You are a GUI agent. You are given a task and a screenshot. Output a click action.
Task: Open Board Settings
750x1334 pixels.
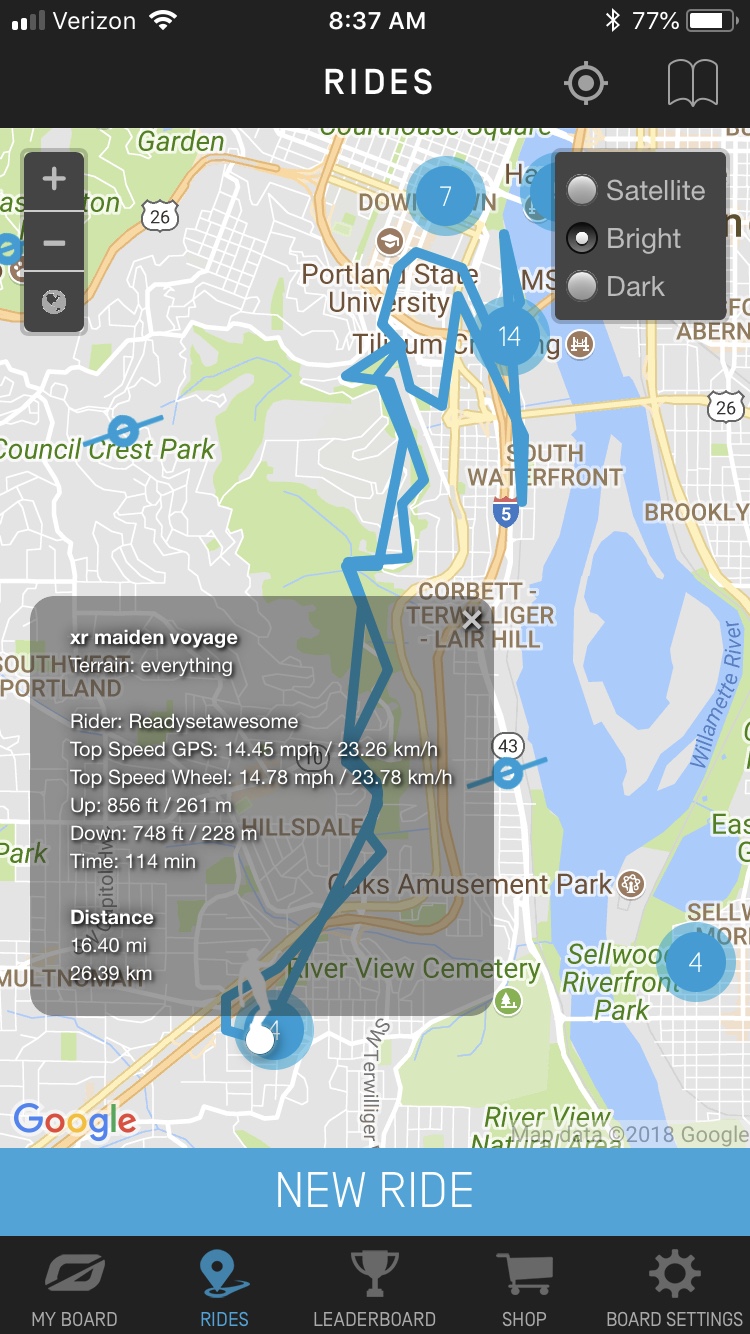674,1290
